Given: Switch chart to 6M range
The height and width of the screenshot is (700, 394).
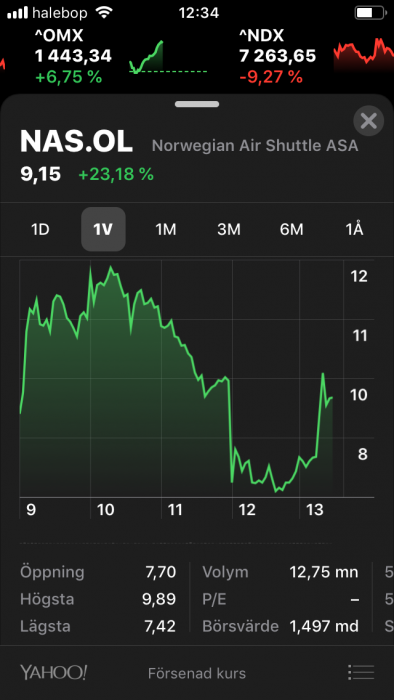Looking at the screenshot, I should pos(292,229).
